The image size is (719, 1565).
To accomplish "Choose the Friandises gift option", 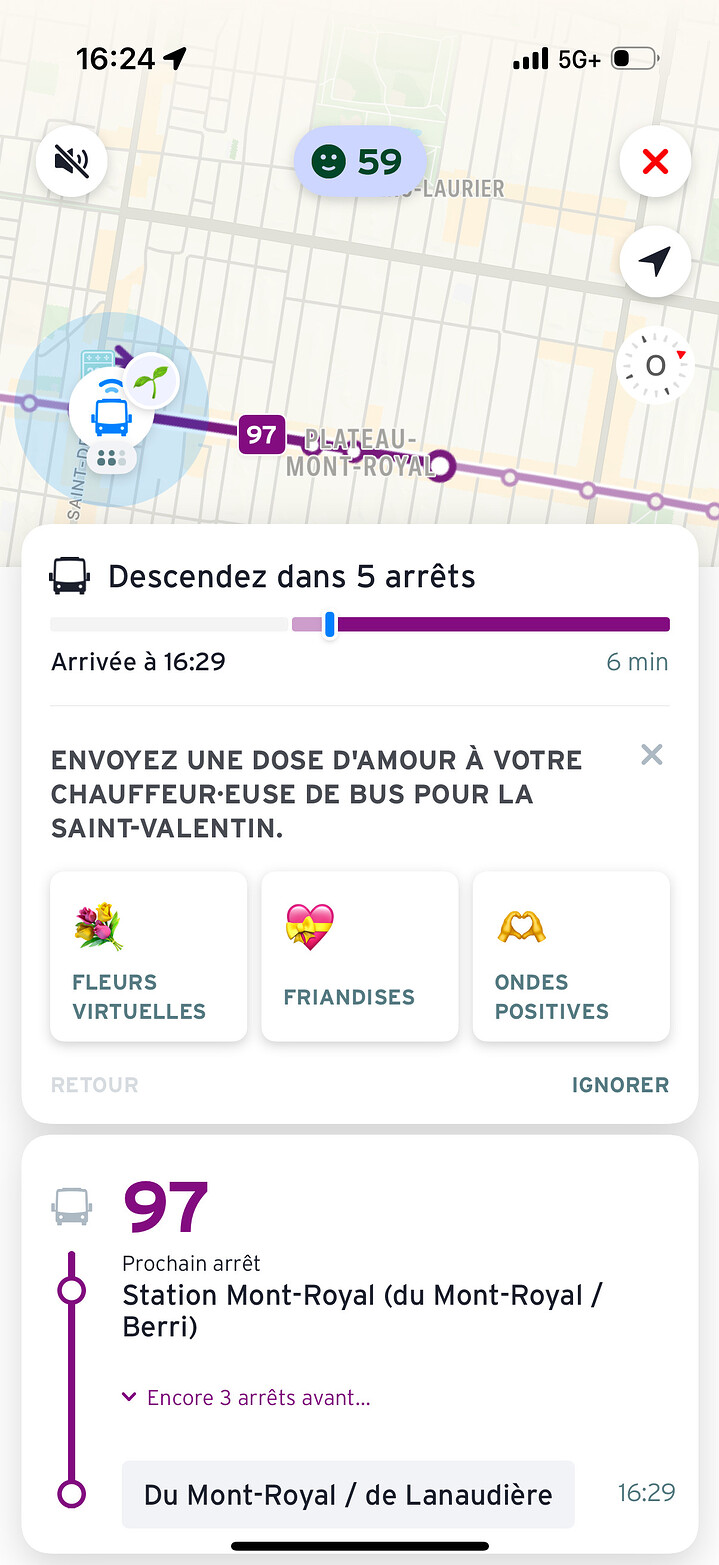I will tap(359, 956).
